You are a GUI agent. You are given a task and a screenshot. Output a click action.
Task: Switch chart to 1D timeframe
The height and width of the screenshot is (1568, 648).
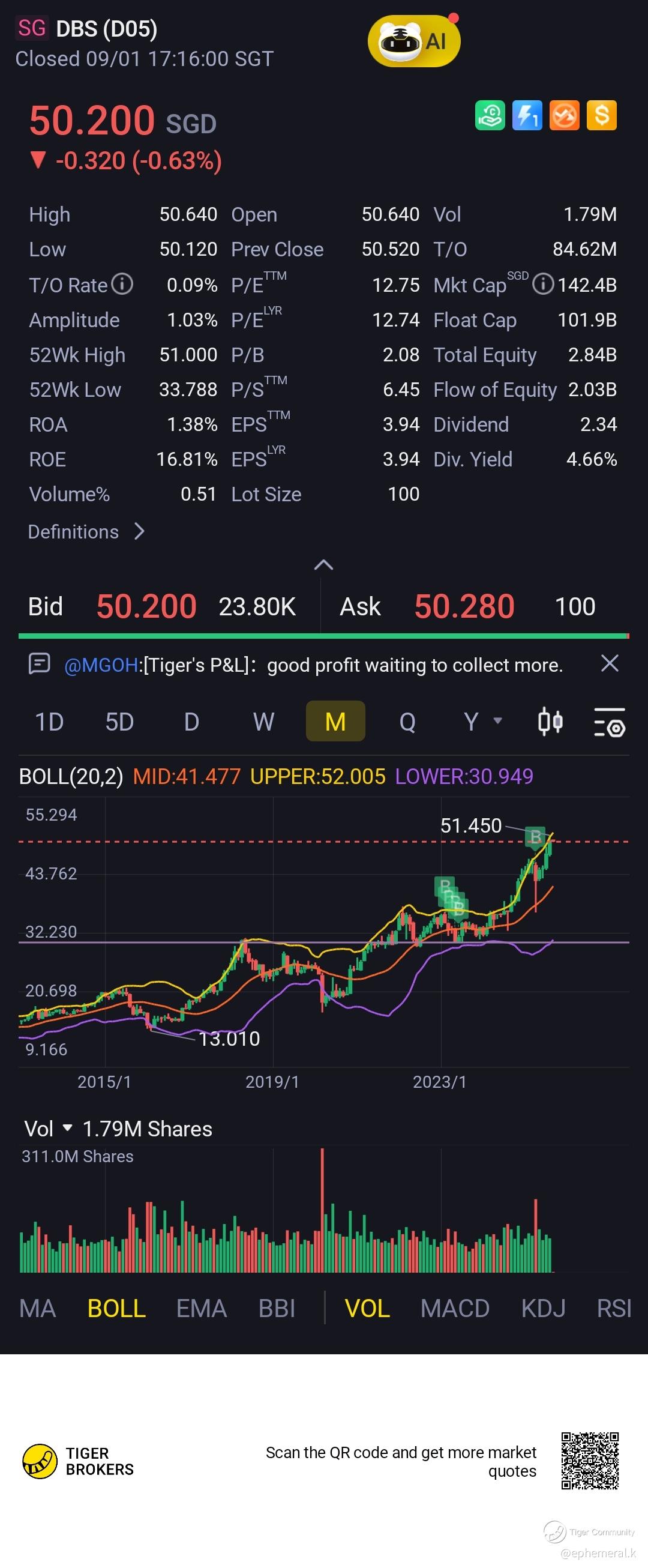[49, 722]
